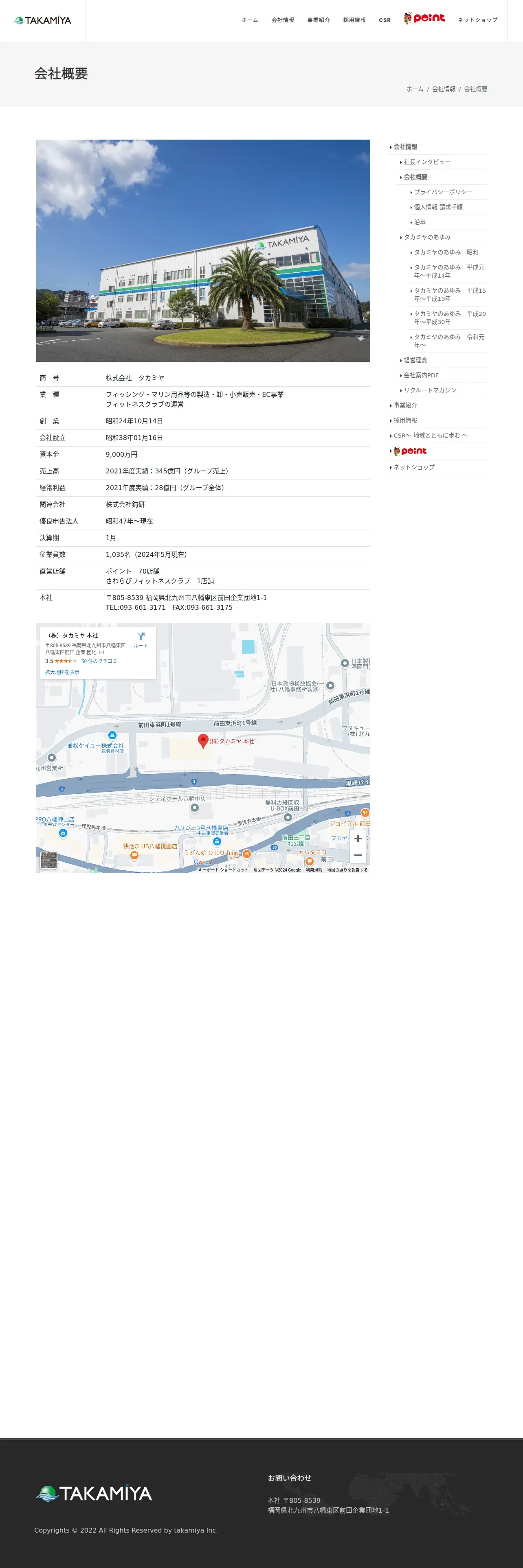This screenshot has width=523, height=1568.
Task: Open the 50 件のクチコミ reviews link
Action: tap(99, 661)
